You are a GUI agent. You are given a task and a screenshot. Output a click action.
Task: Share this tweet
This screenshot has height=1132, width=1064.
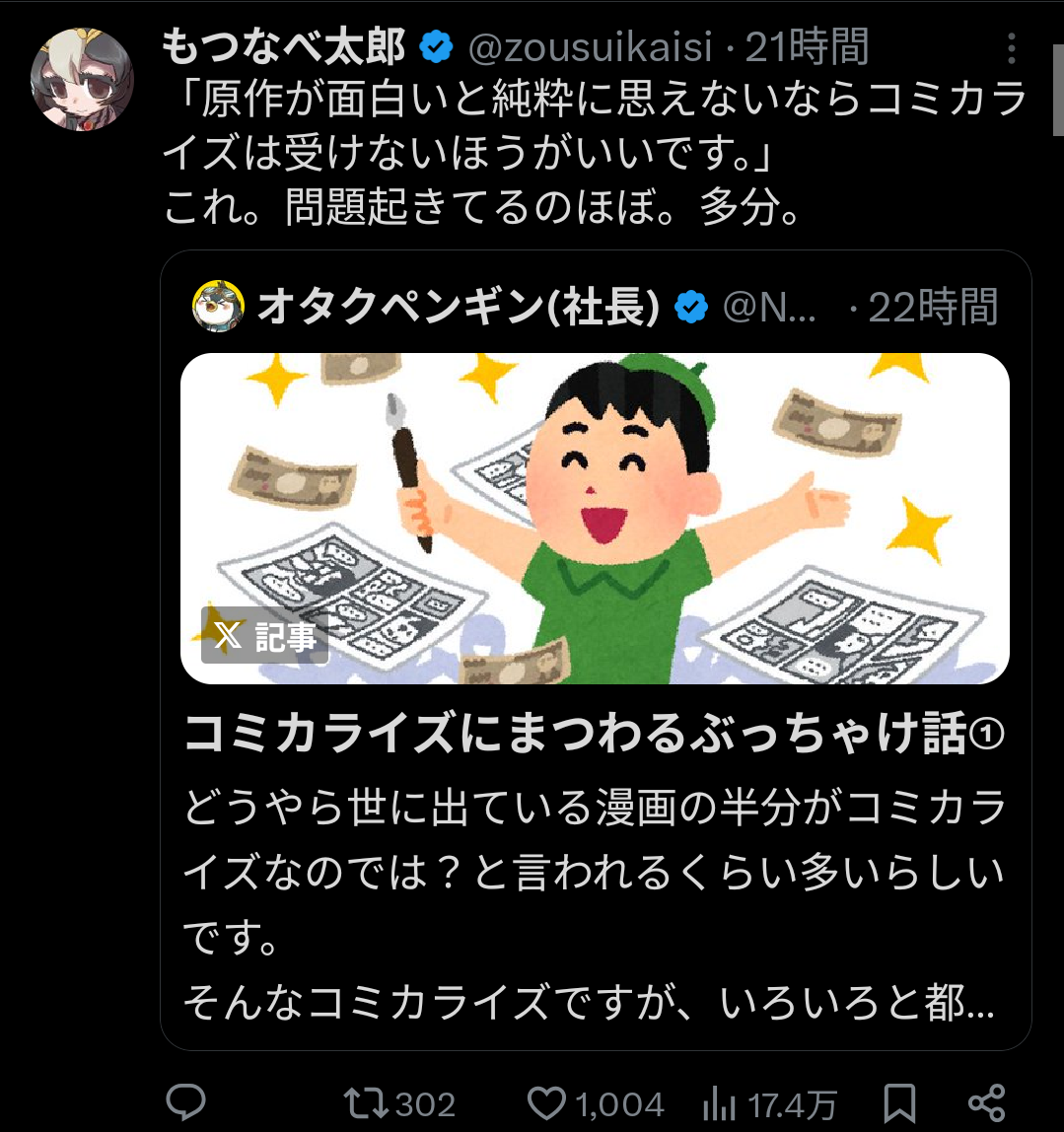click(986, 1102)
